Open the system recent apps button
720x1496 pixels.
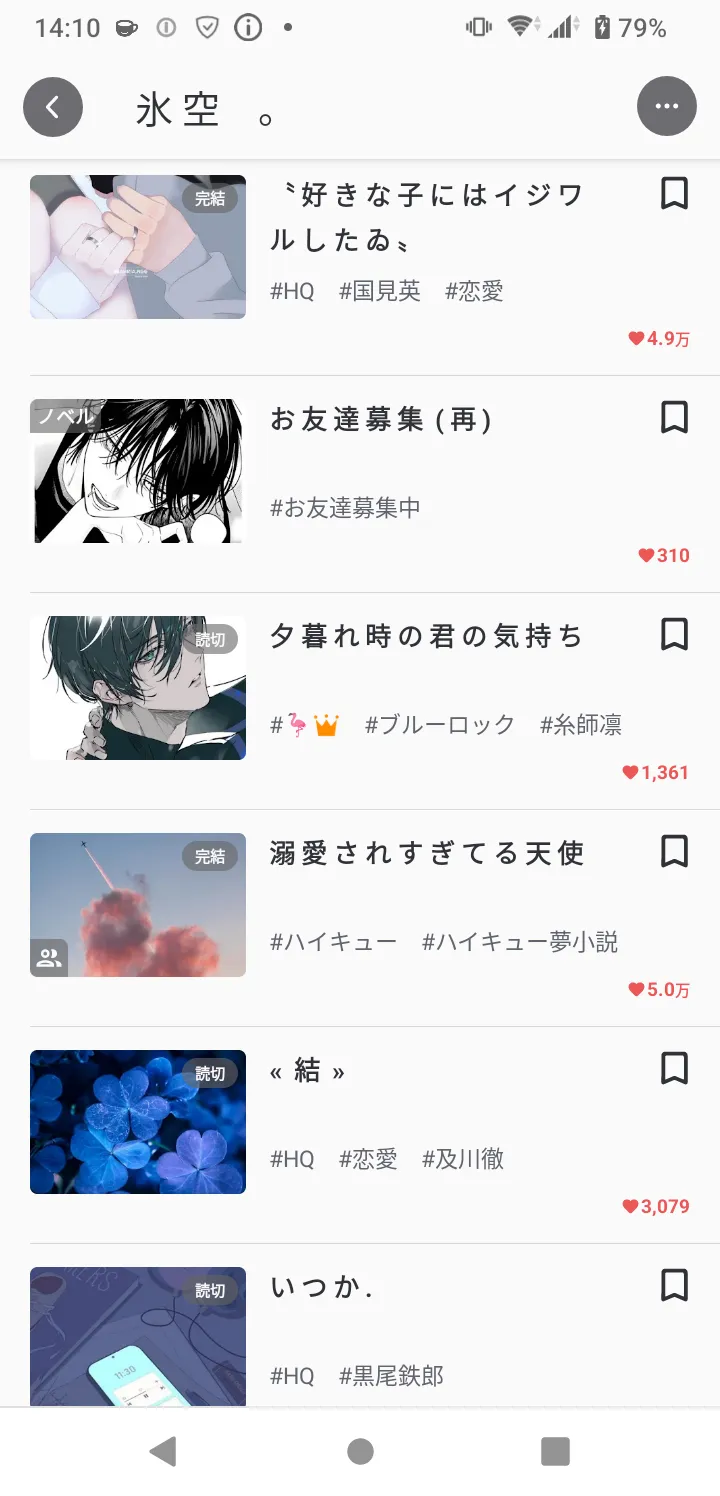coord(555,1451)
